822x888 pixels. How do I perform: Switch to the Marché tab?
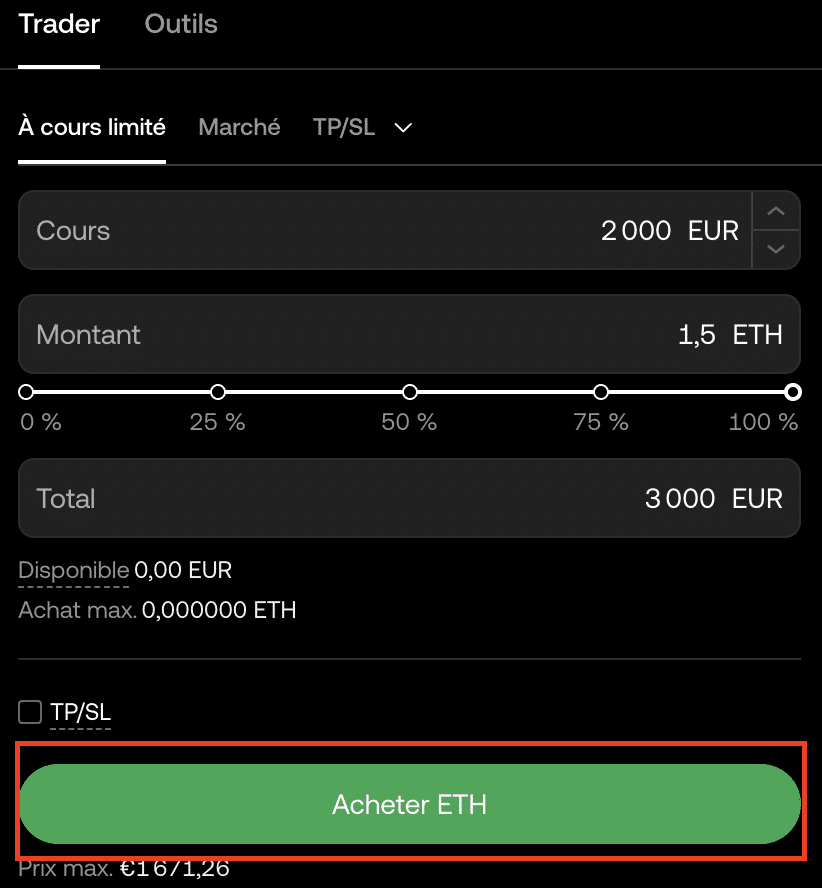pos(239,127)
